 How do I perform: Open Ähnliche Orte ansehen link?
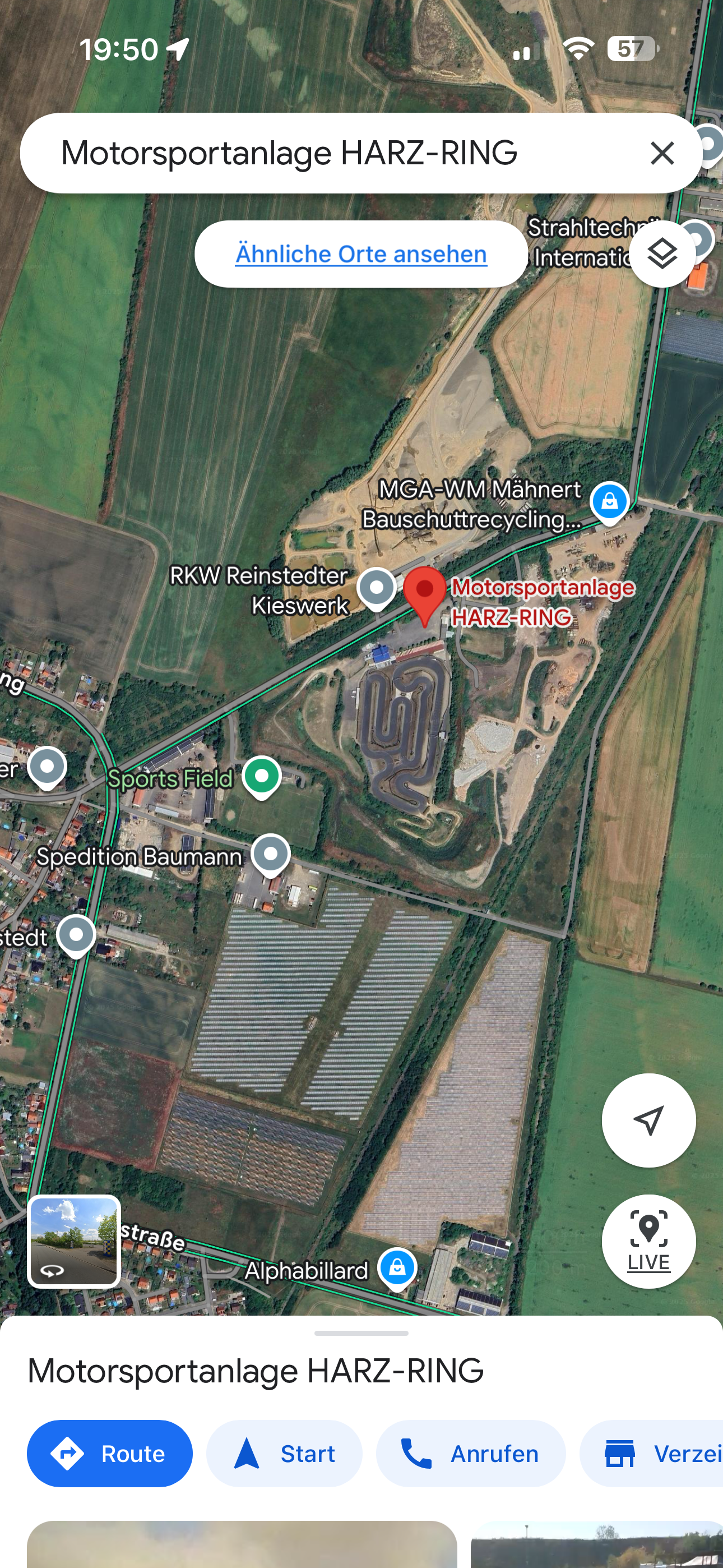point(361,254)
